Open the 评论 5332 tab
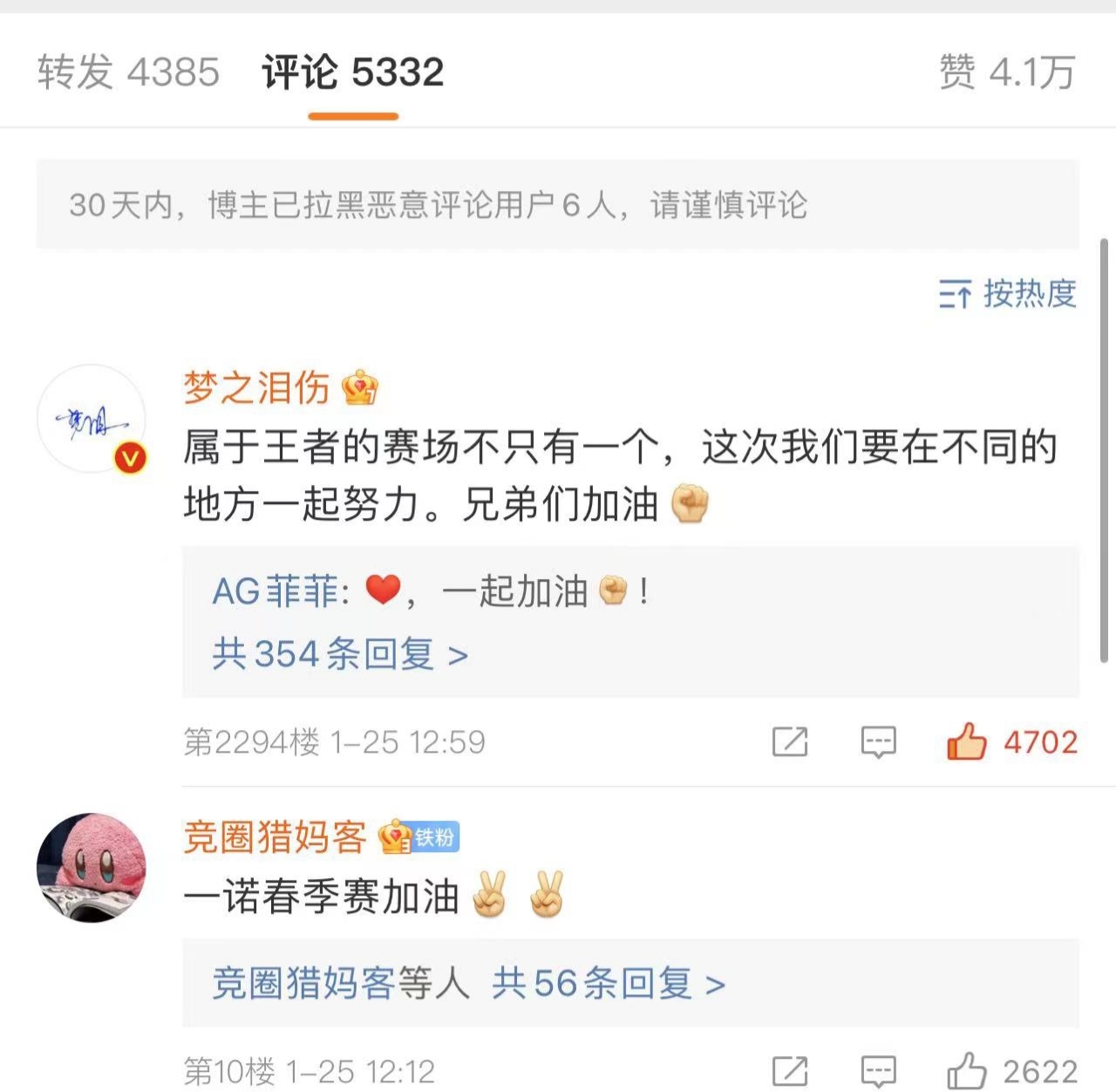This screenshot has width=1116, height=1092. 353,72
